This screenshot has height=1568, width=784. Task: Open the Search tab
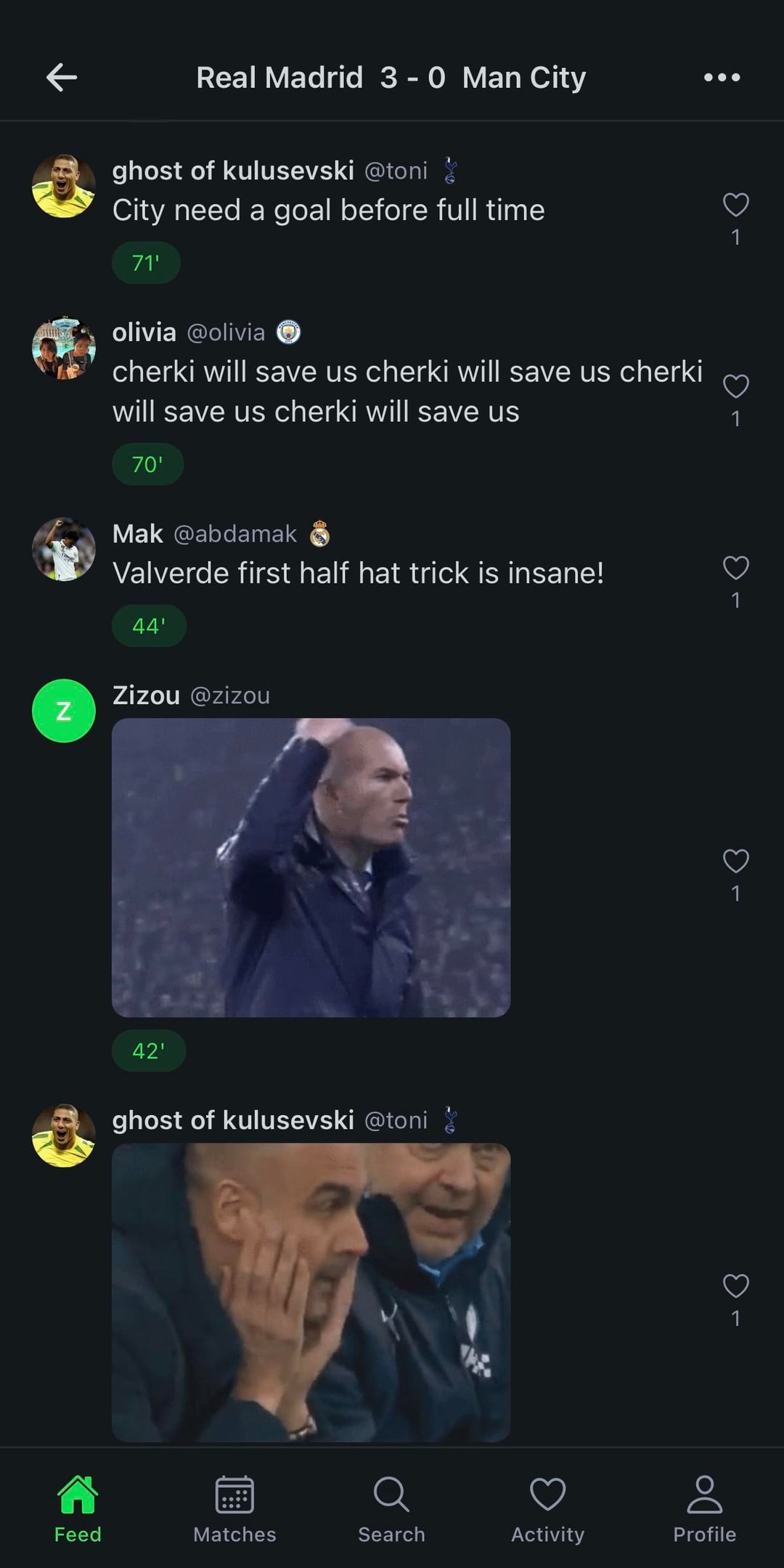click(x=391, y=1508)
